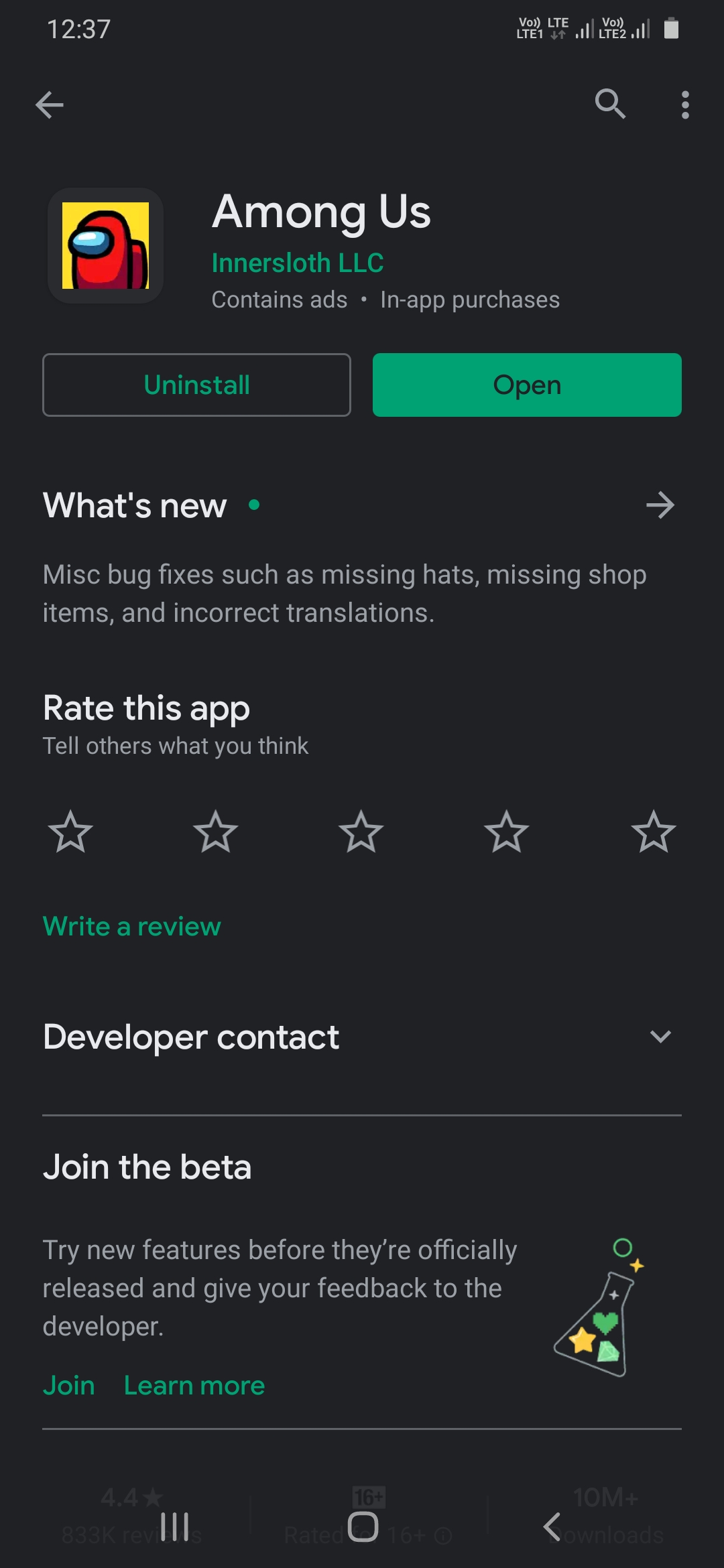724x1568 pixels.
Task: Open the search function in Play Store
Action: (x=610, y=105)
